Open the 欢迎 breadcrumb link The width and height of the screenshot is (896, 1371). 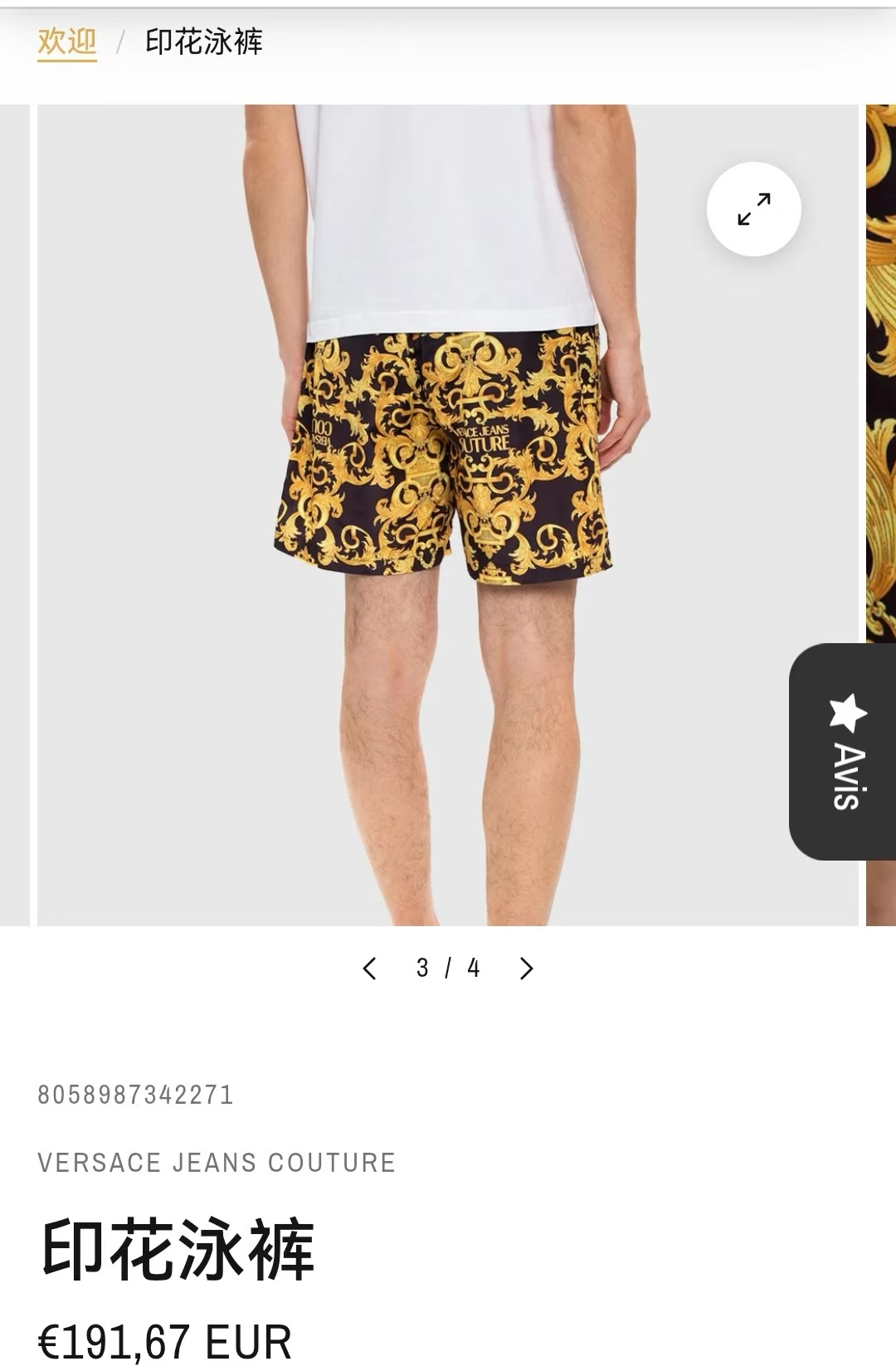point(66,41)
